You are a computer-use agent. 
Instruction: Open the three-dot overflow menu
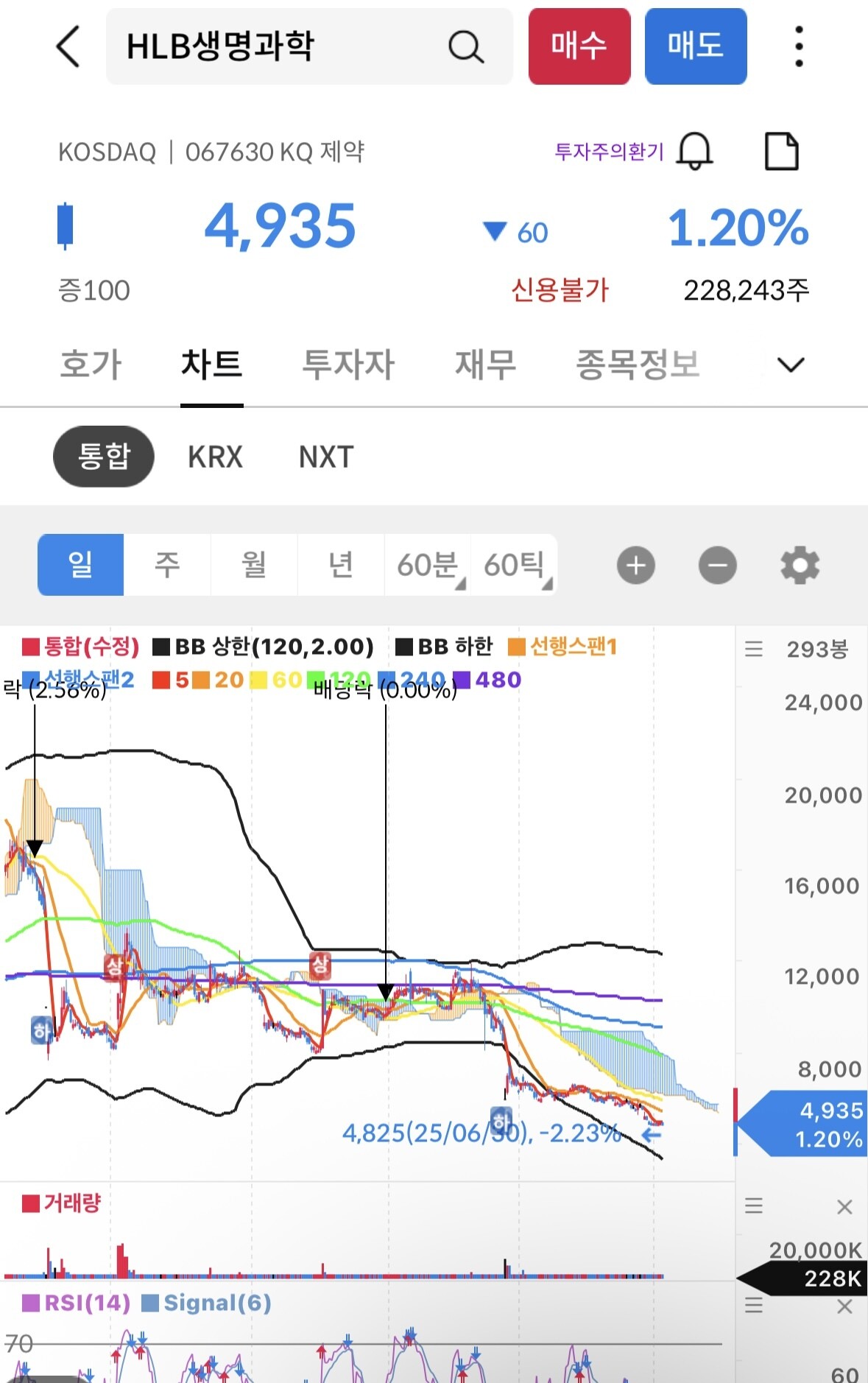pos(799,46)
